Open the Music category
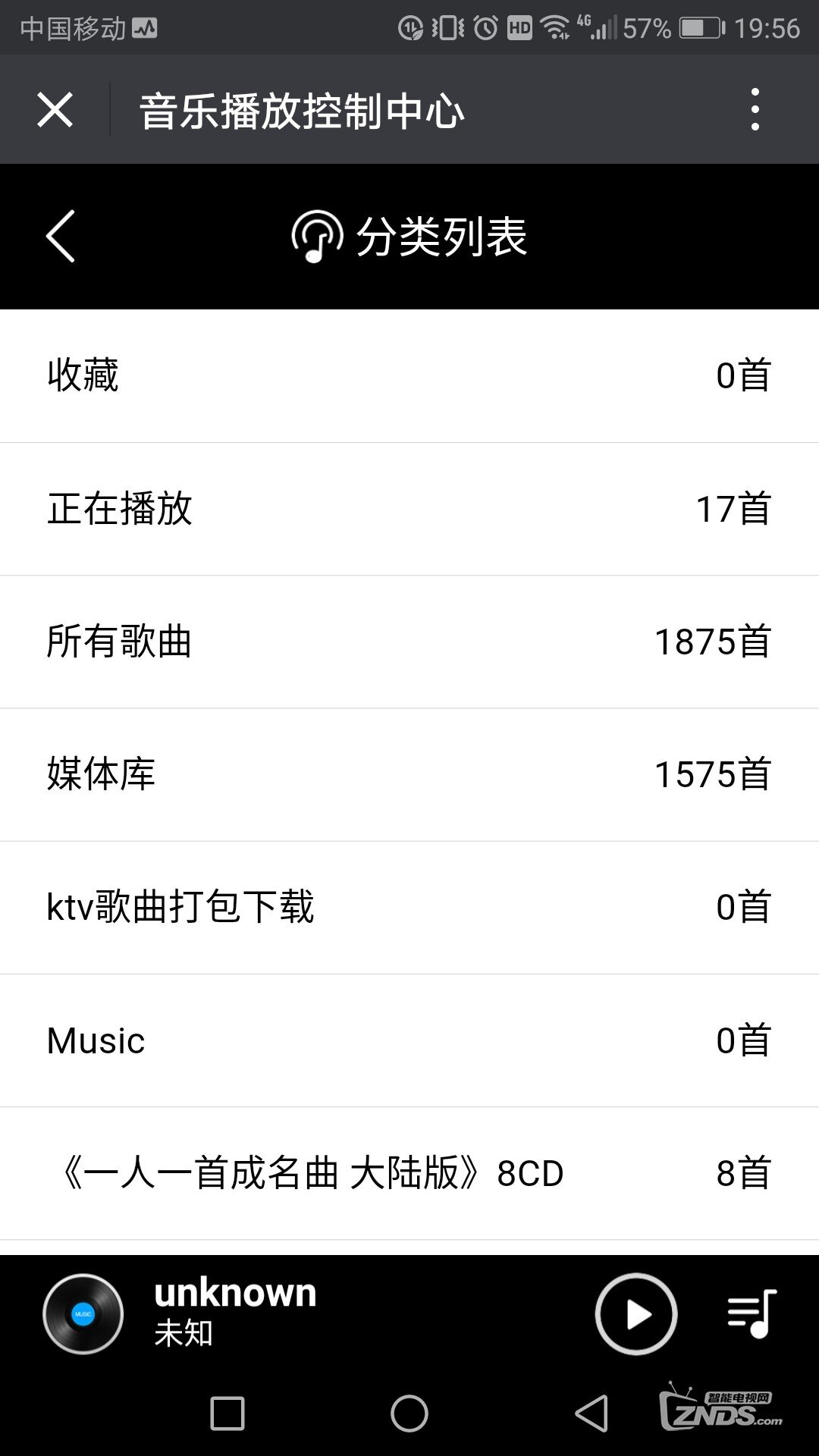Screen dimensions: 819x1456 (409, 1040)
